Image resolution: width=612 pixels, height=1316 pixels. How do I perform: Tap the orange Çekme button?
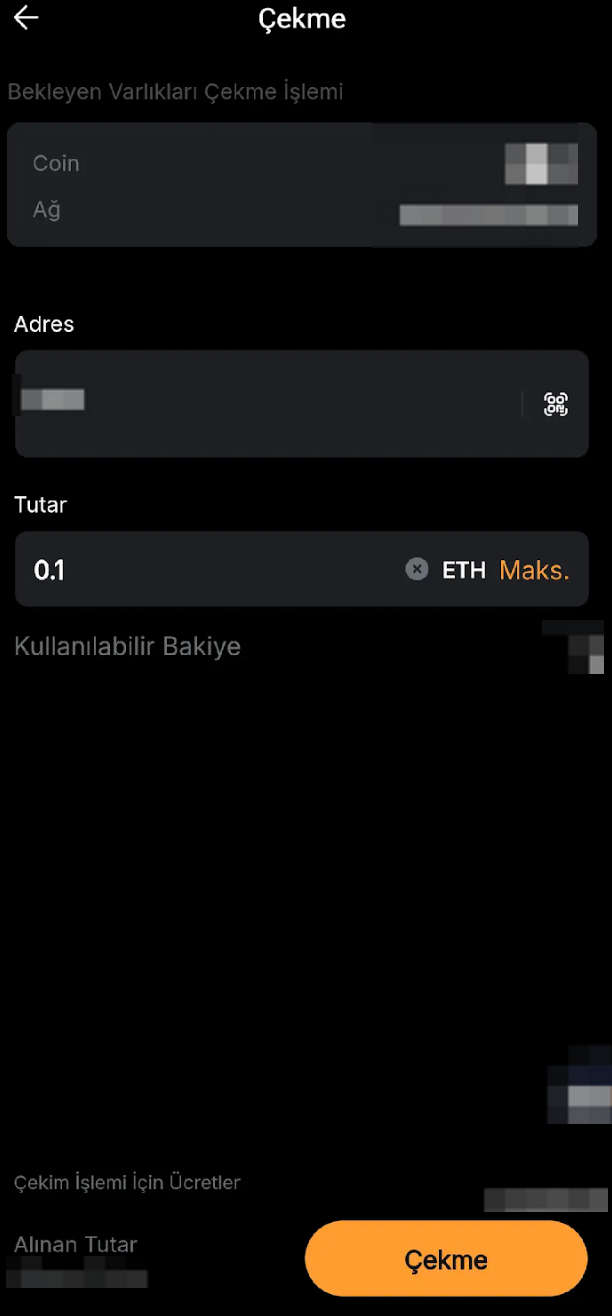coord(446,1259)
